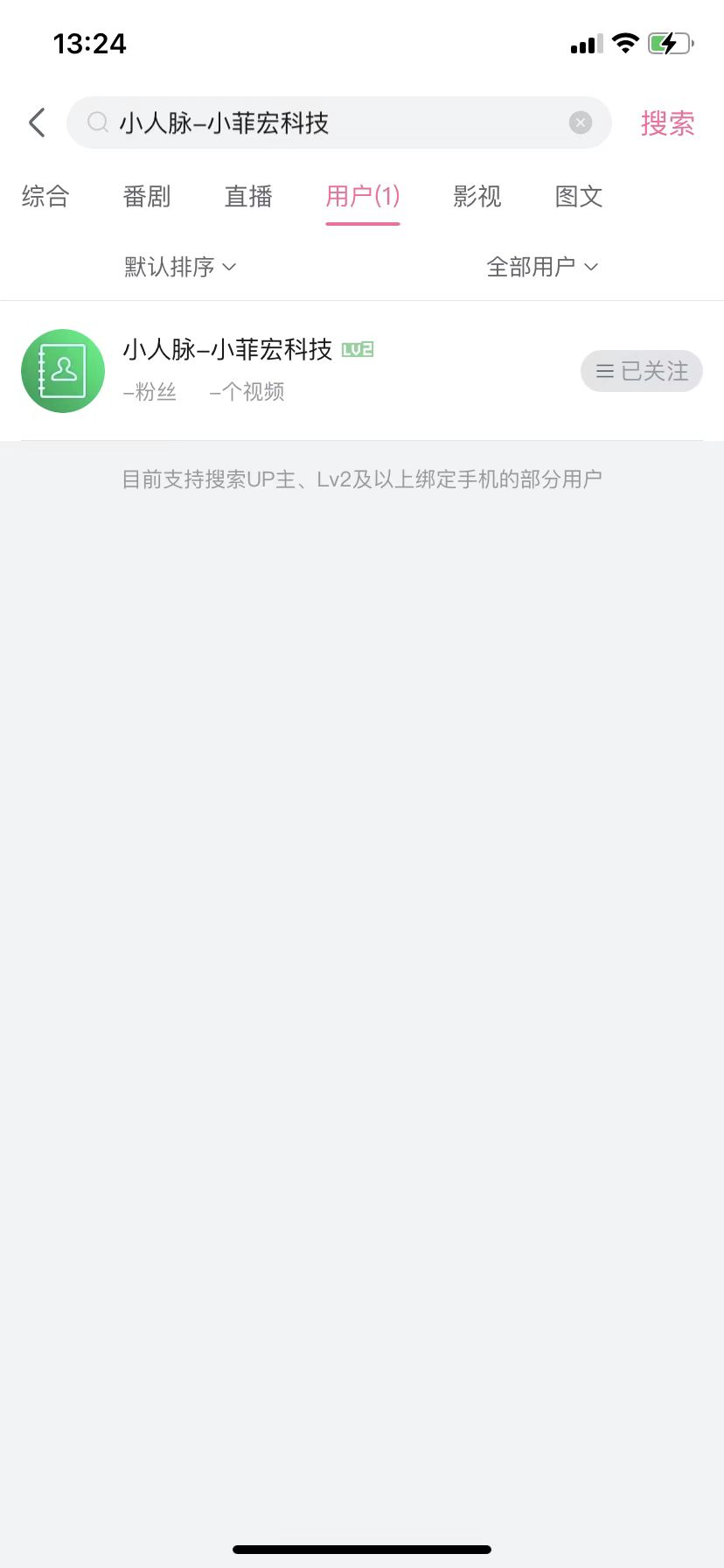Image resolution: width=724 pixels, height=1568 pixels.
Task: Select the 用户(1) tab
Action: (x=363, y=196)
